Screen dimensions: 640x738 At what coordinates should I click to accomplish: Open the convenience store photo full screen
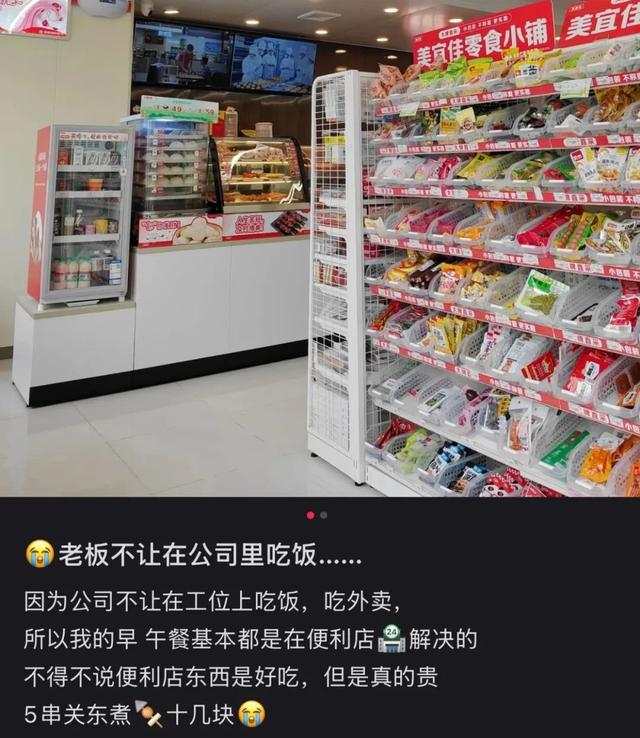pyautogui.click(x=320, y=250)
